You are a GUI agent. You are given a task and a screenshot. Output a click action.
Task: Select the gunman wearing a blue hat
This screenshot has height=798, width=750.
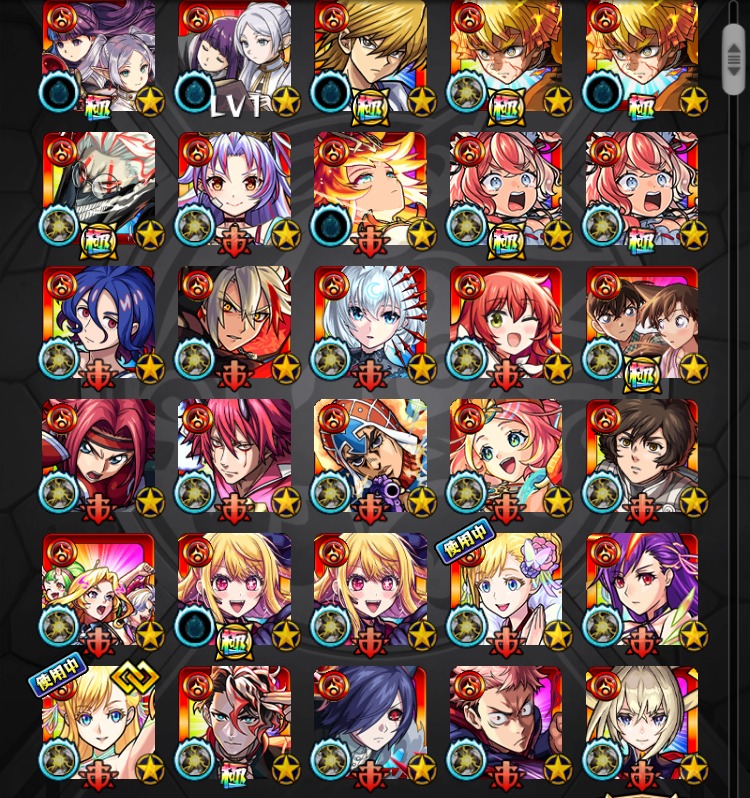point(371,457)
